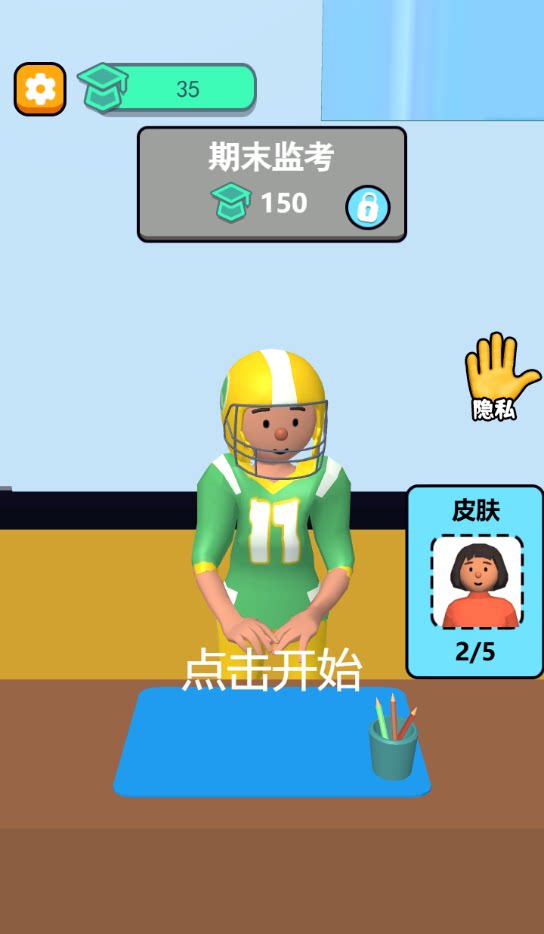544x934 pixels.
Task: Tap 点击开始 to start the game
Action: tap(272, 672)
